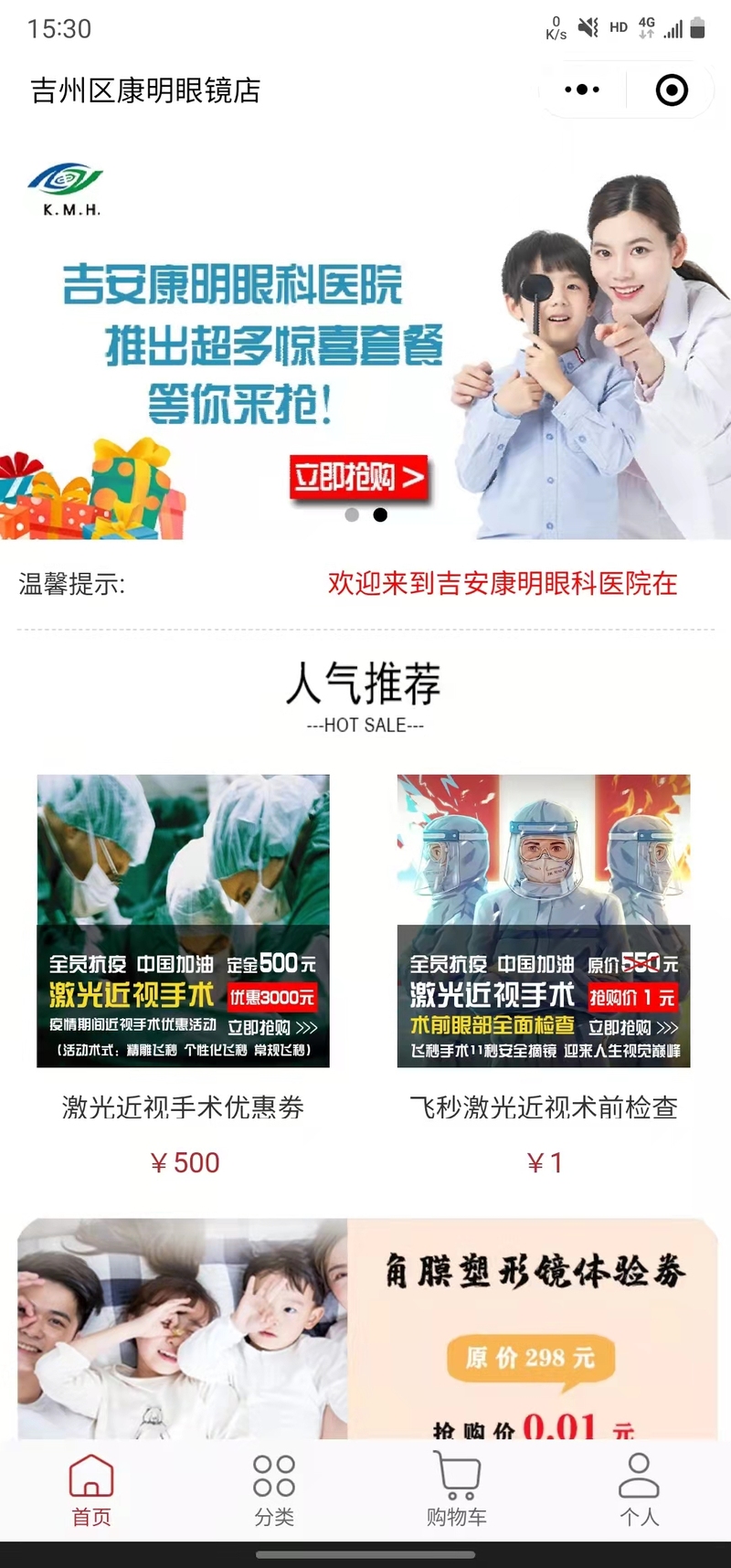Go to the 首页 tab
The height and width of the screenshot is (1568, 731).
[x=91, y=1489]
